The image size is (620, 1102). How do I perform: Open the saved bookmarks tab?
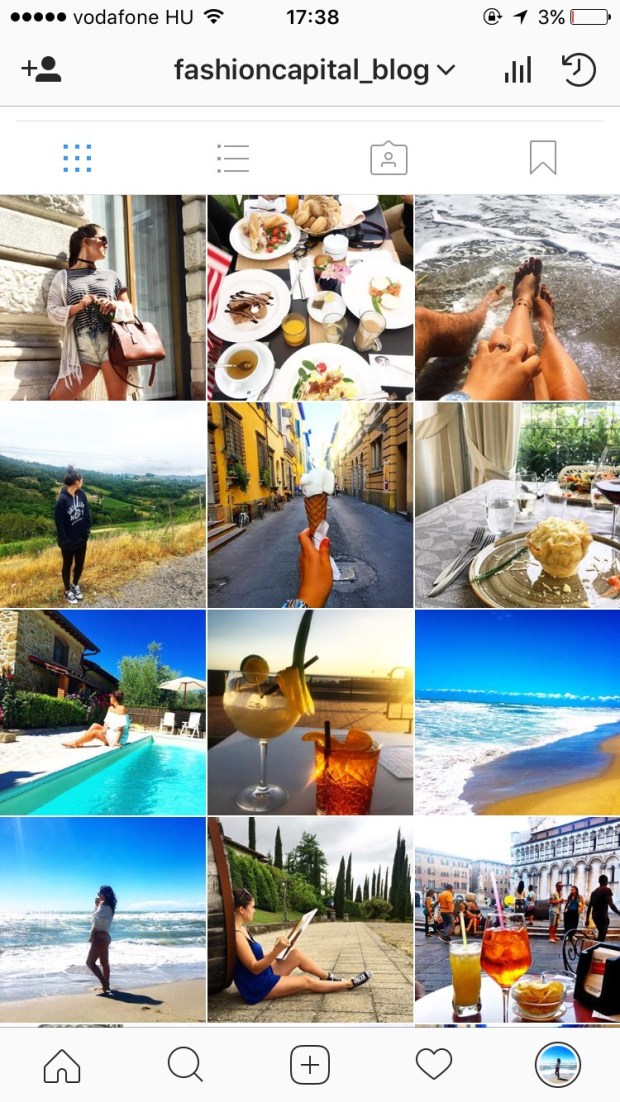[x=543, y=157]
